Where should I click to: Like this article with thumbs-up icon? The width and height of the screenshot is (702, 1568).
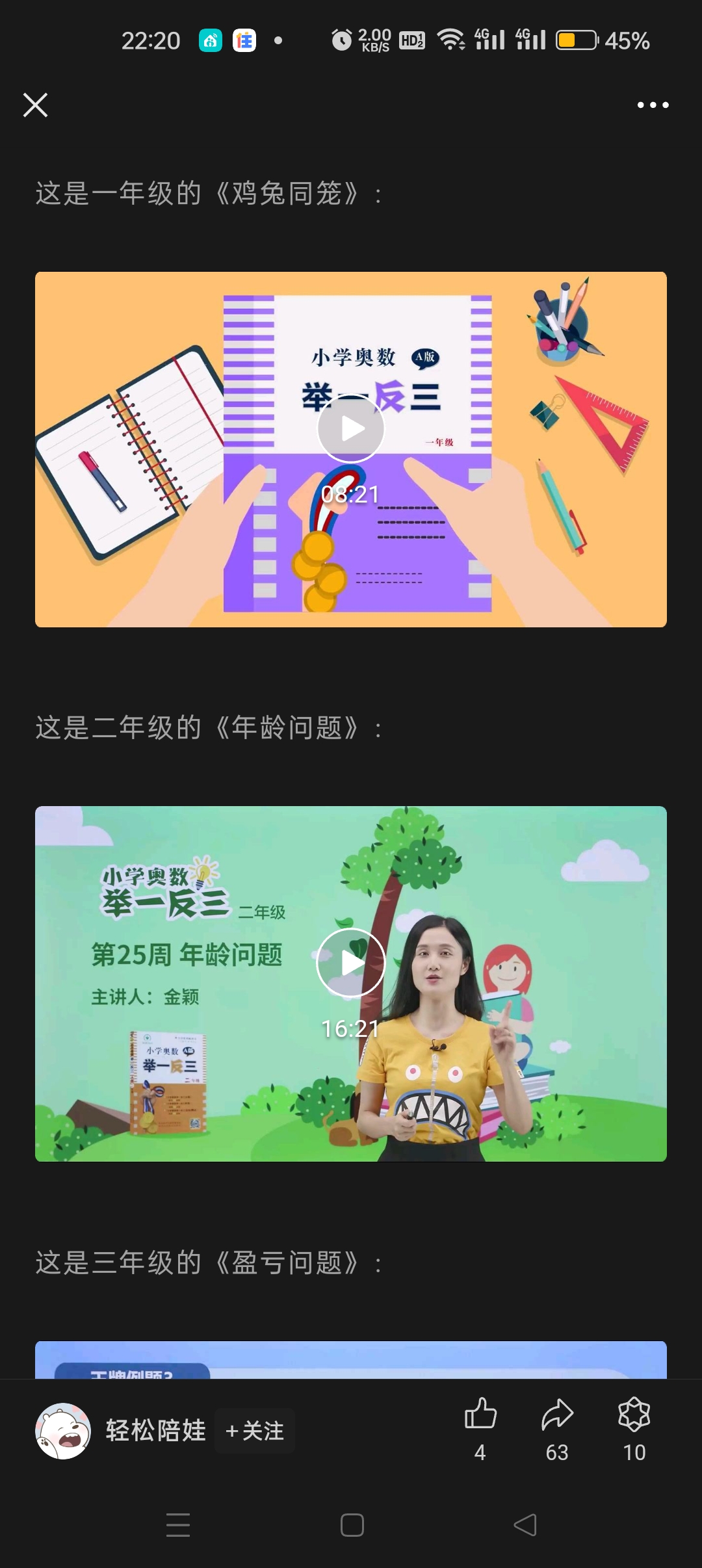[x=480, y=1415]
